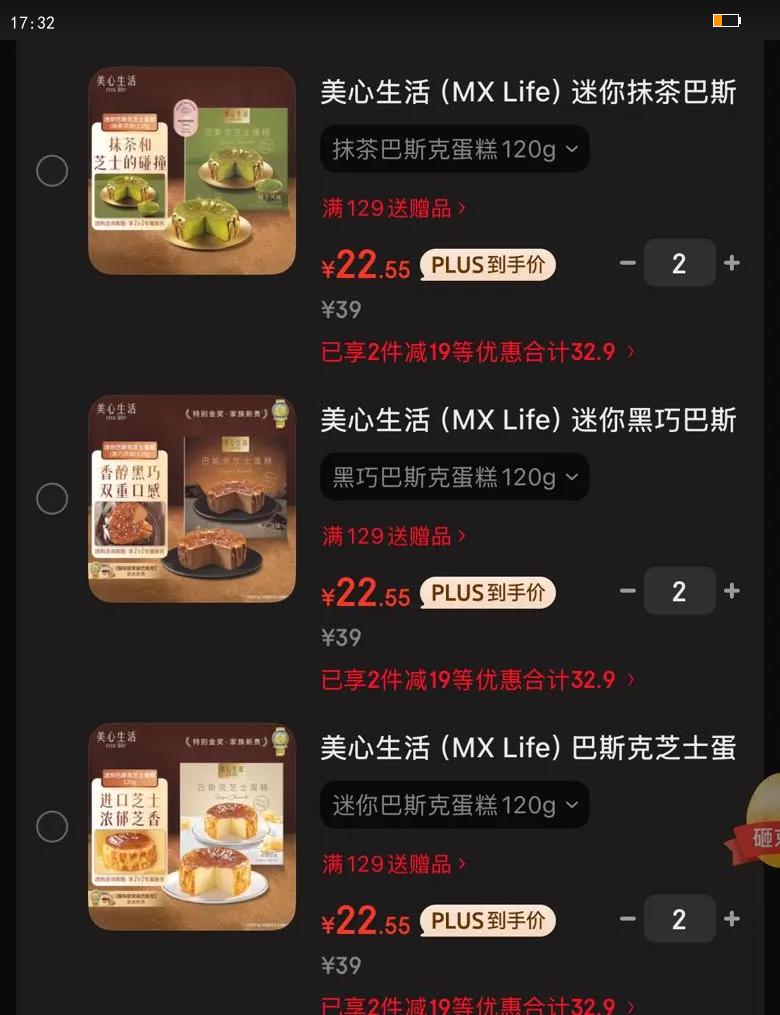
Task: Select the 迷你抹茶巴斯 product circle
Action: [52, 170]
